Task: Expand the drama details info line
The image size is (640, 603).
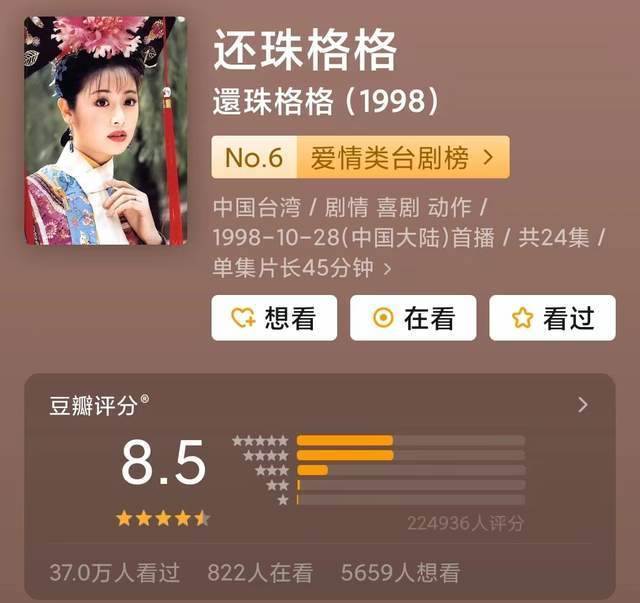Action: click(386, 268)
